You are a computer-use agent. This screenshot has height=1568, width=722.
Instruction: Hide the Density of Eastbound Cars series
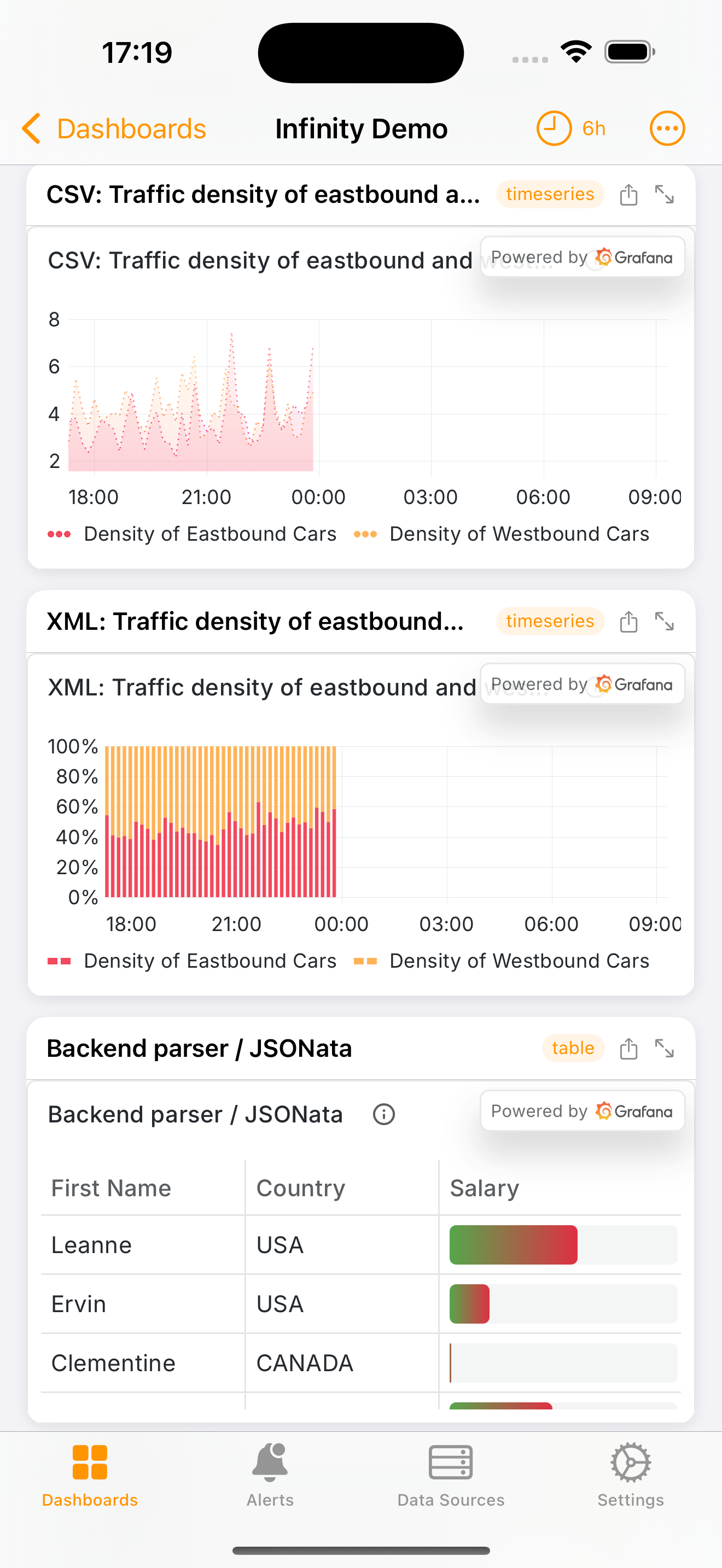coord(210,534)
